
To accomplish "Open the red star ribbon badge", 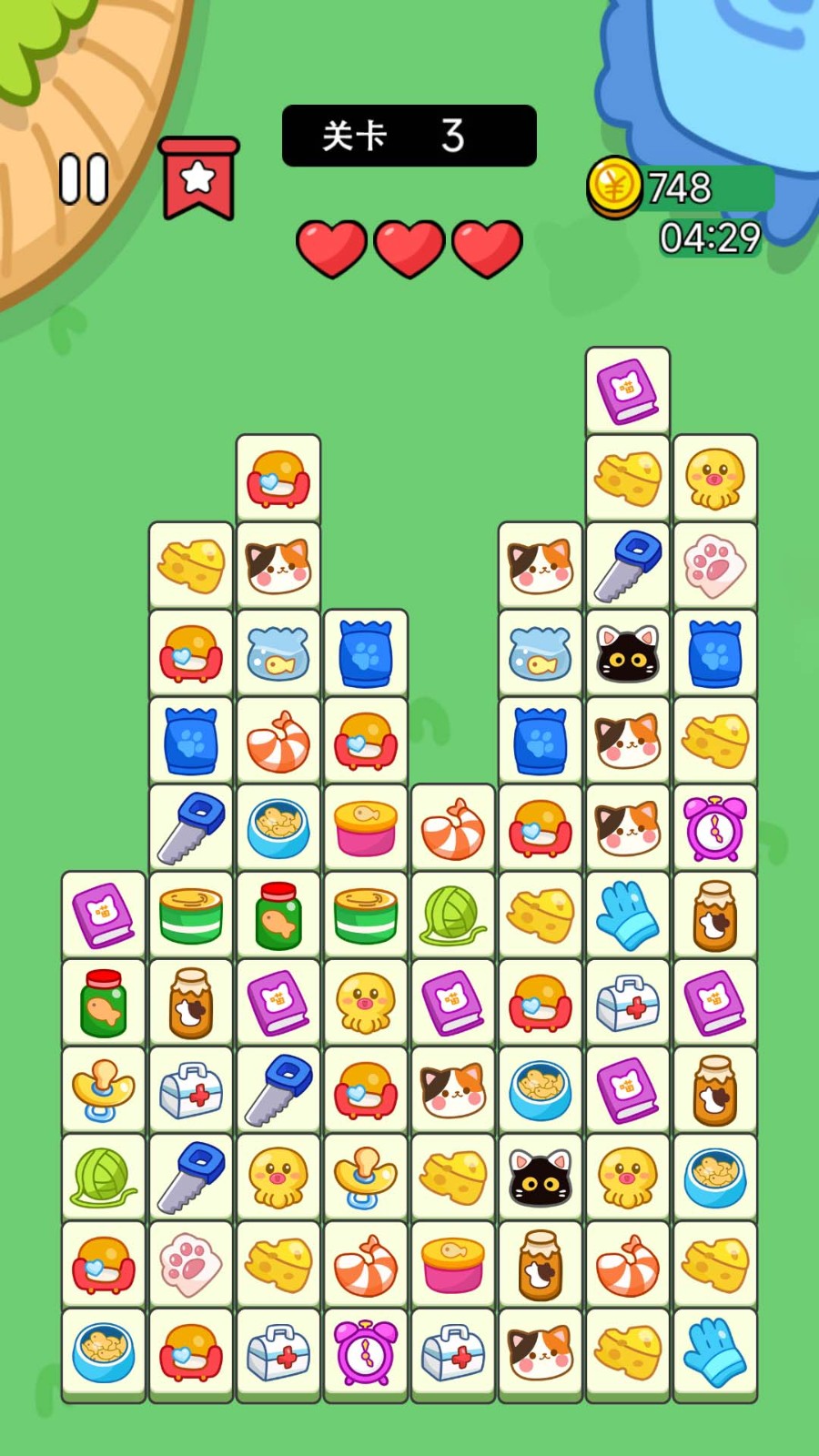I will click(x=198, y=178).
